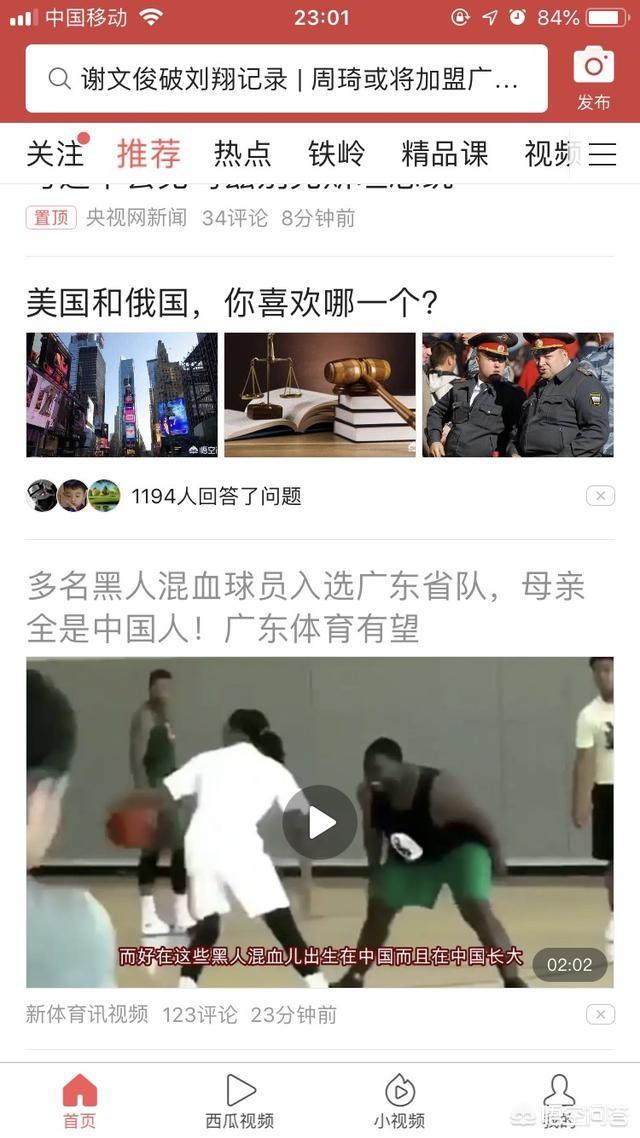640x1138 pixels.
Task: Switch to 小视频 bottom tab
Action: click(400, 1100)
